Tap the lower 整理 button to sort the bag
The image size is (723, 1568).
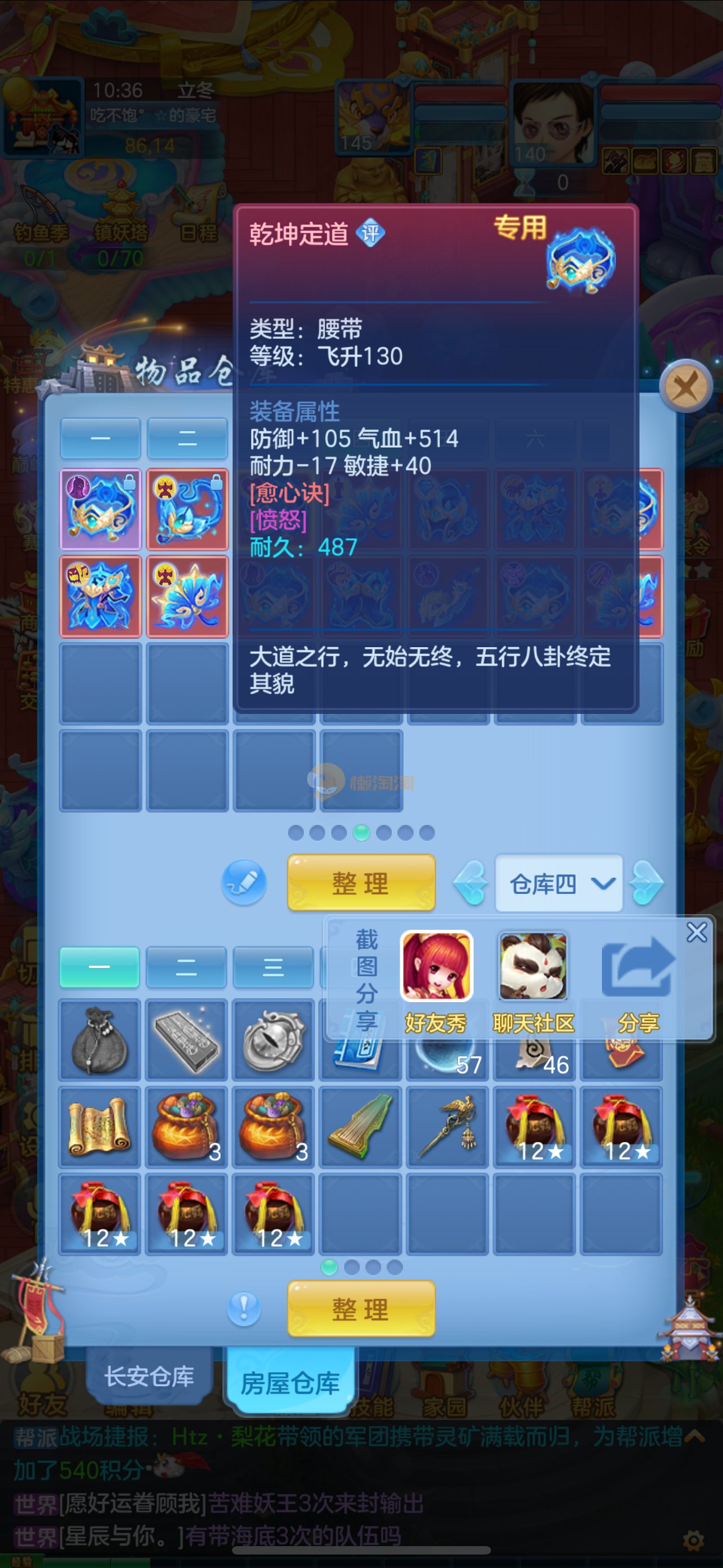[x=361, y=1309]
